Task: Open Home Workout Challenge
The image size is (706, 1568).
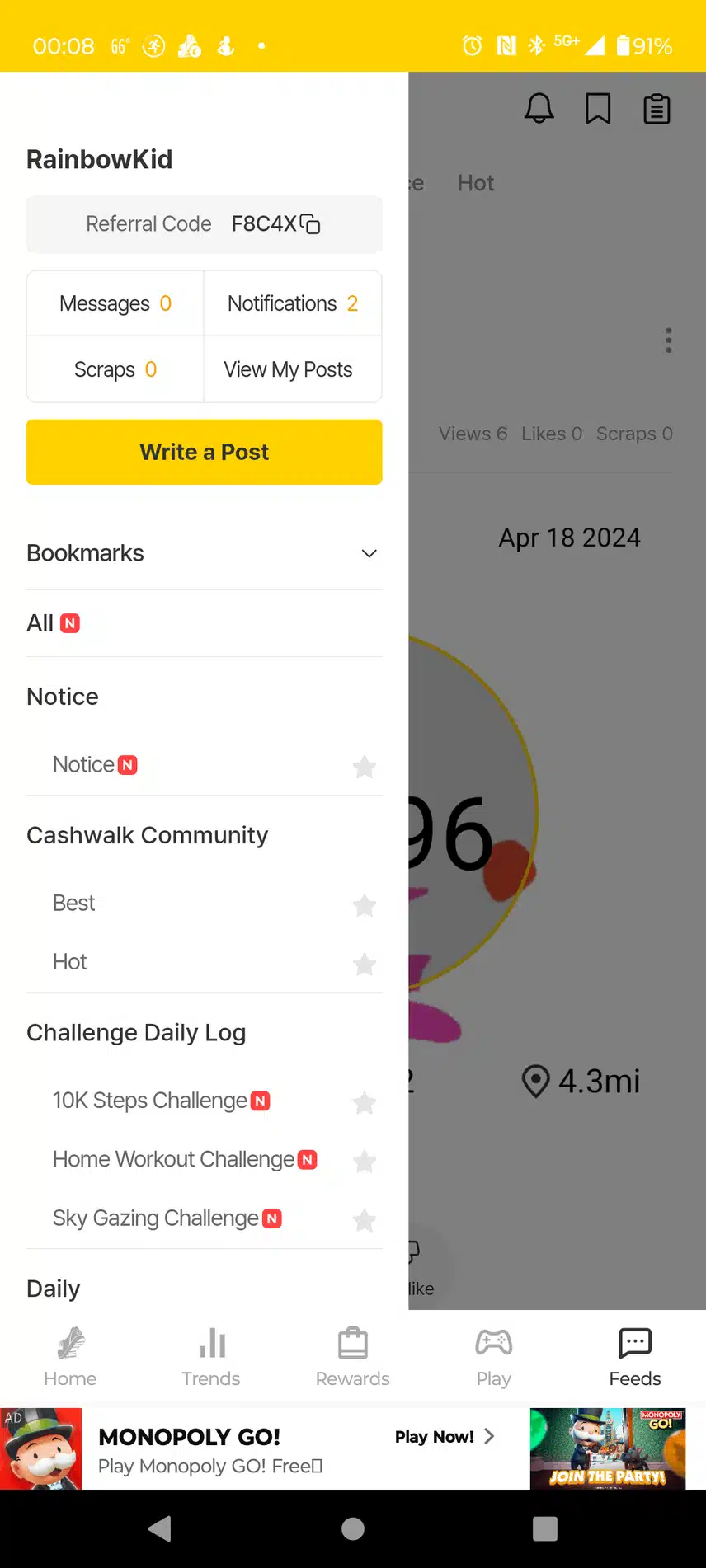Action: coord(174,1159)
